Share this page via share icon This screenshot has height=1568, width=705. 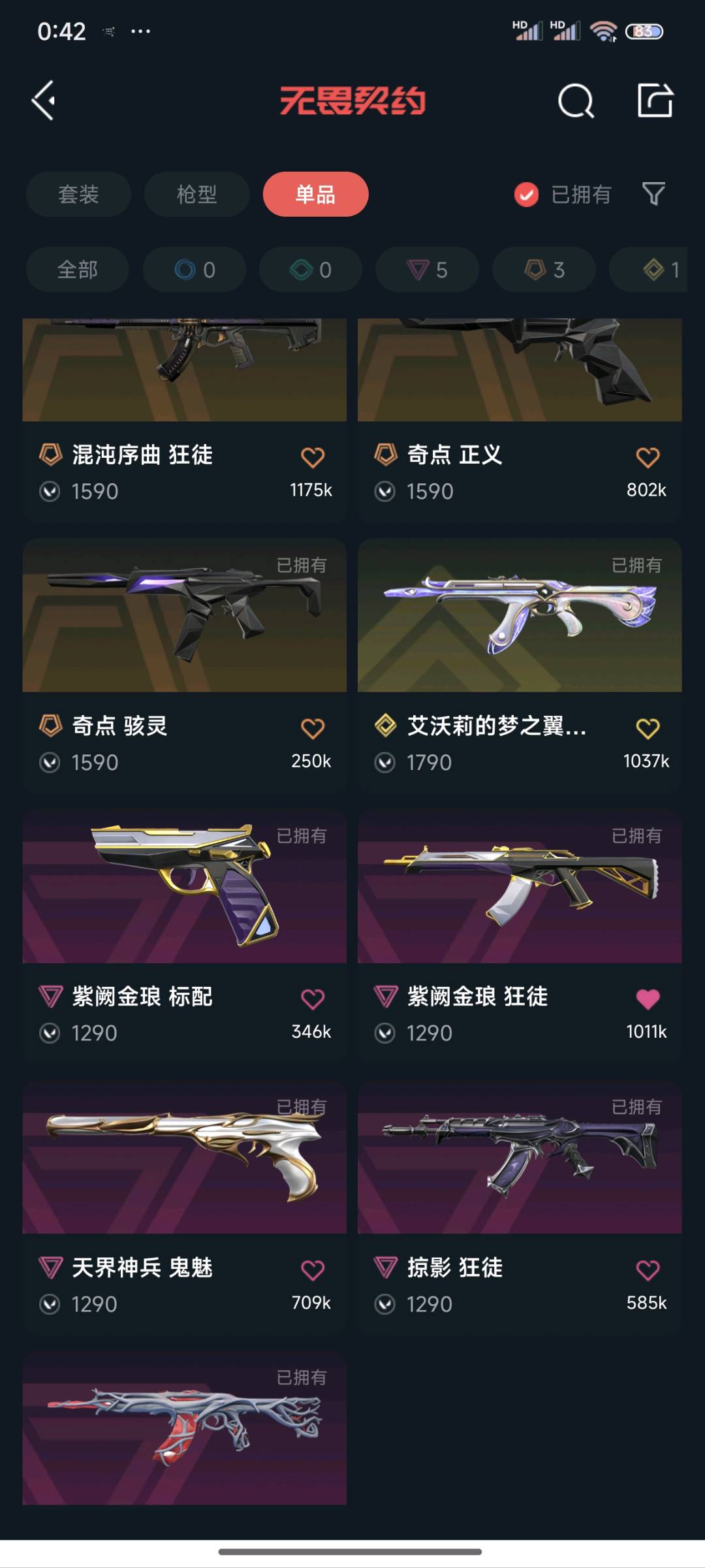[x=655, y=101]
